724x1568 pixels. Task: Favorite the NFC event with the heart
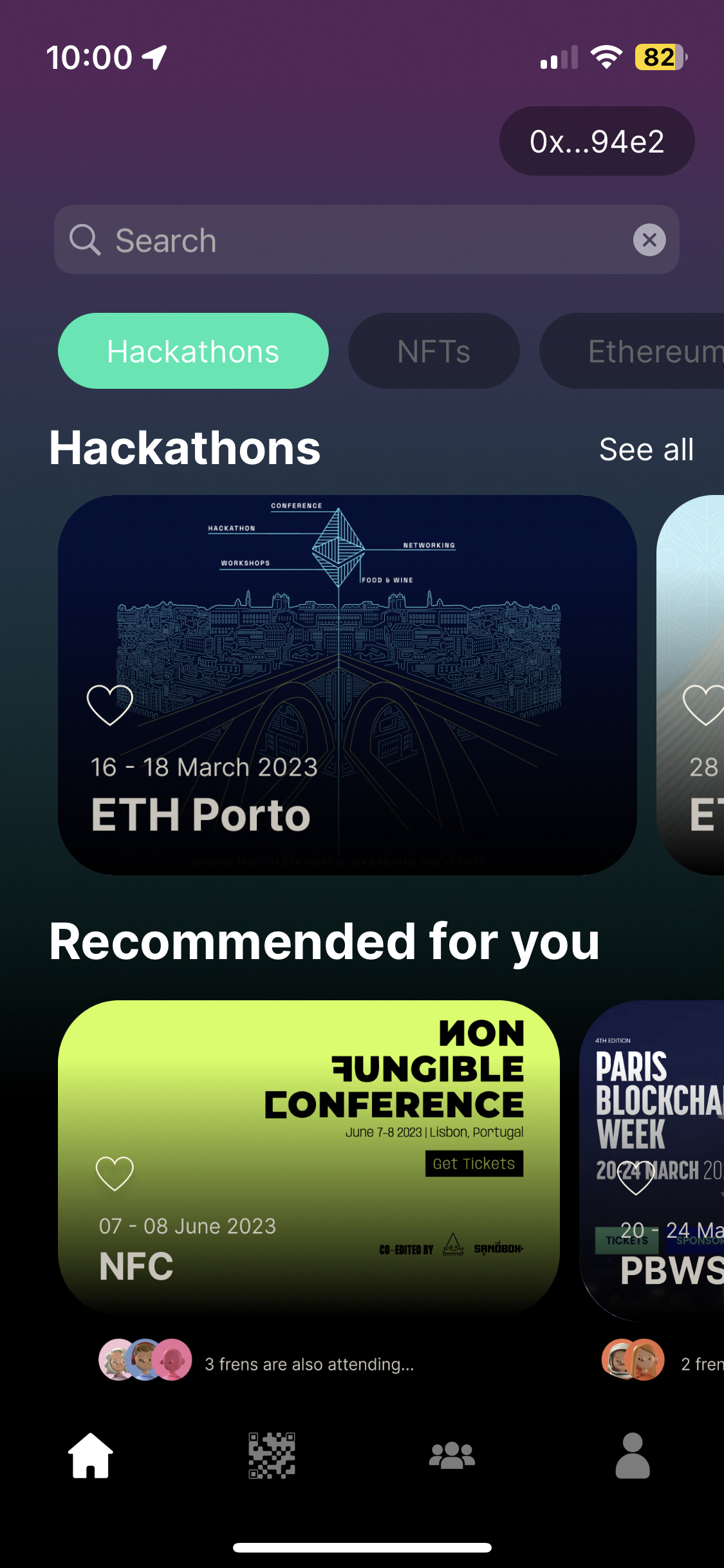point(115,1173)
